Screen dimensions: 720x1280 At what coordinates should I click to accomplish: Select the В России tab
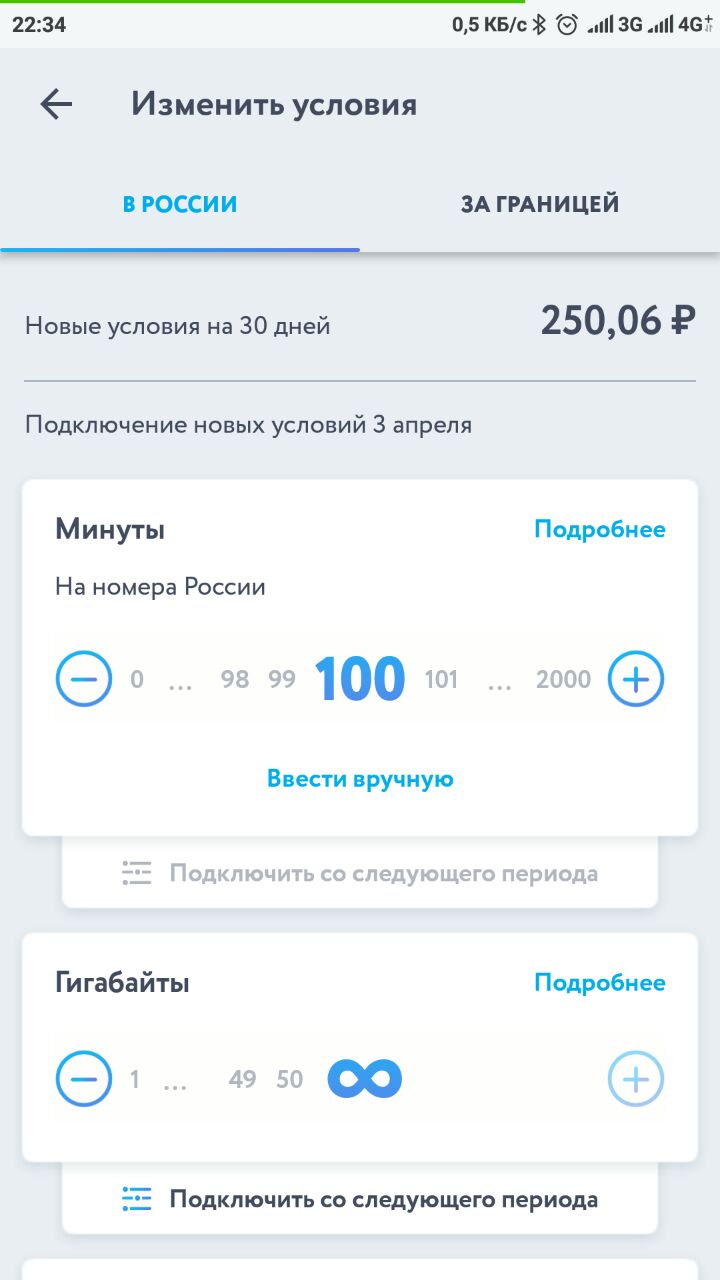pyautogui.click(x=180, y=204)
